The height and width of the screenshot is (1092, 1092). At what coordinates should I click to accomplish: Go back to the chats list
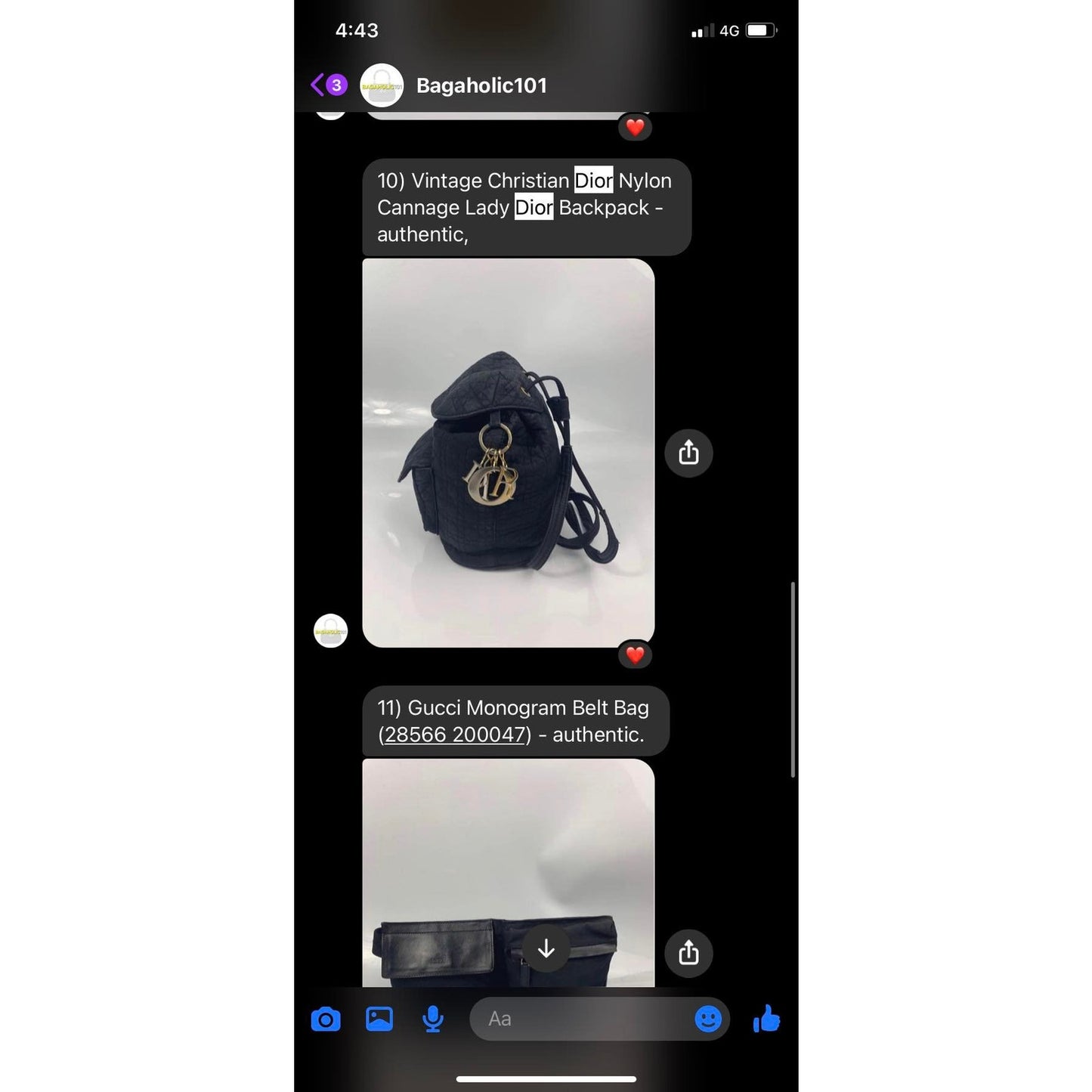pyautogui.click(x=319, y=85)
